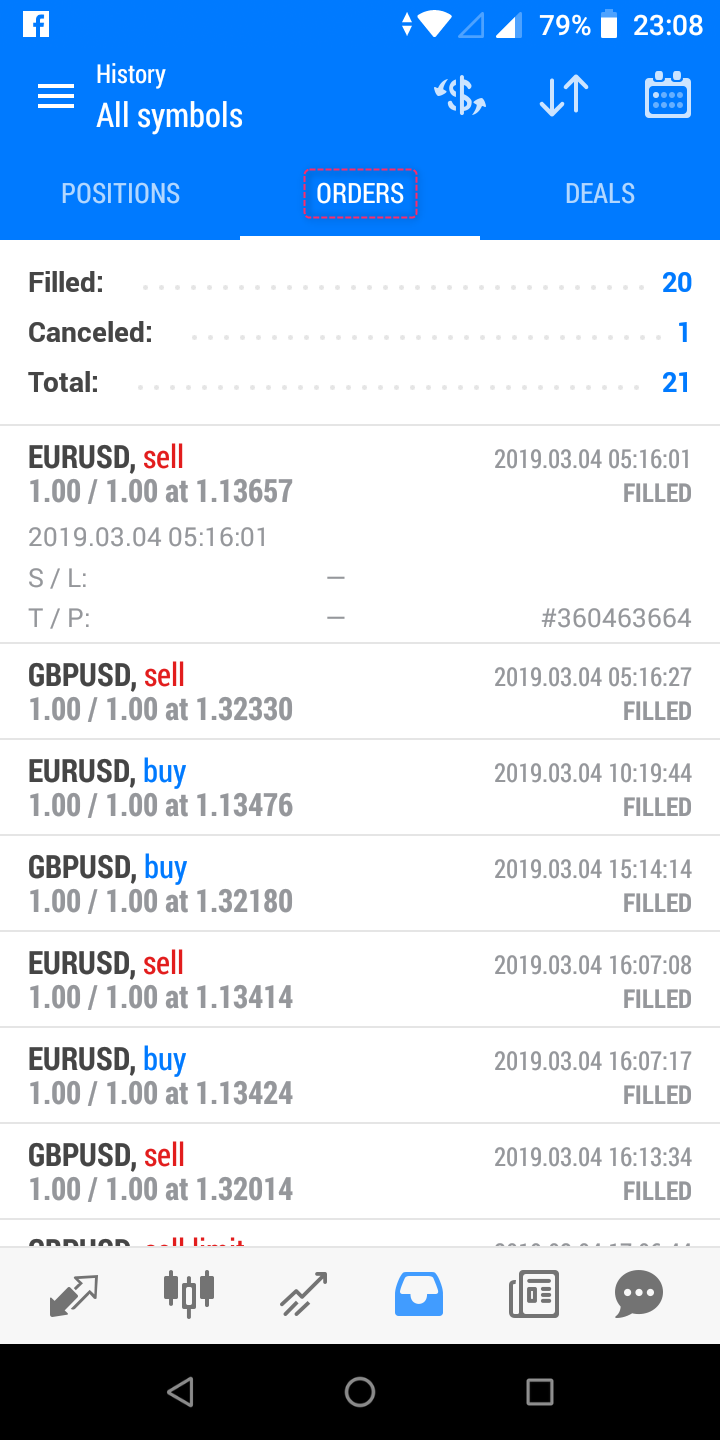Open the chat messages section
This screenshot has height=1440, width=720.
(639, 1295)
